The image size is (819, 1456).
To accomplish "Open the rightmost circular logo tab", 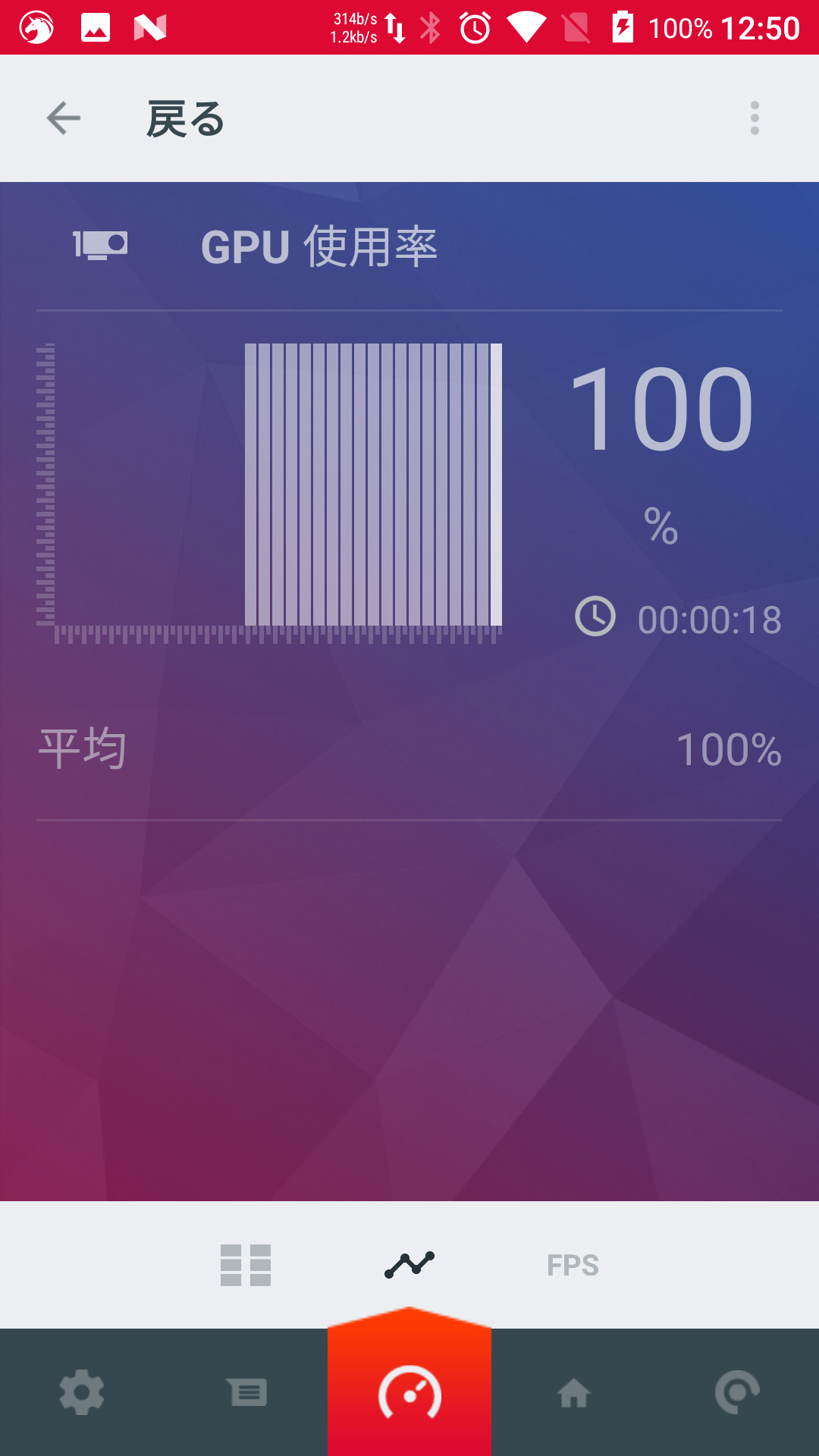I will coord(737,1392).
